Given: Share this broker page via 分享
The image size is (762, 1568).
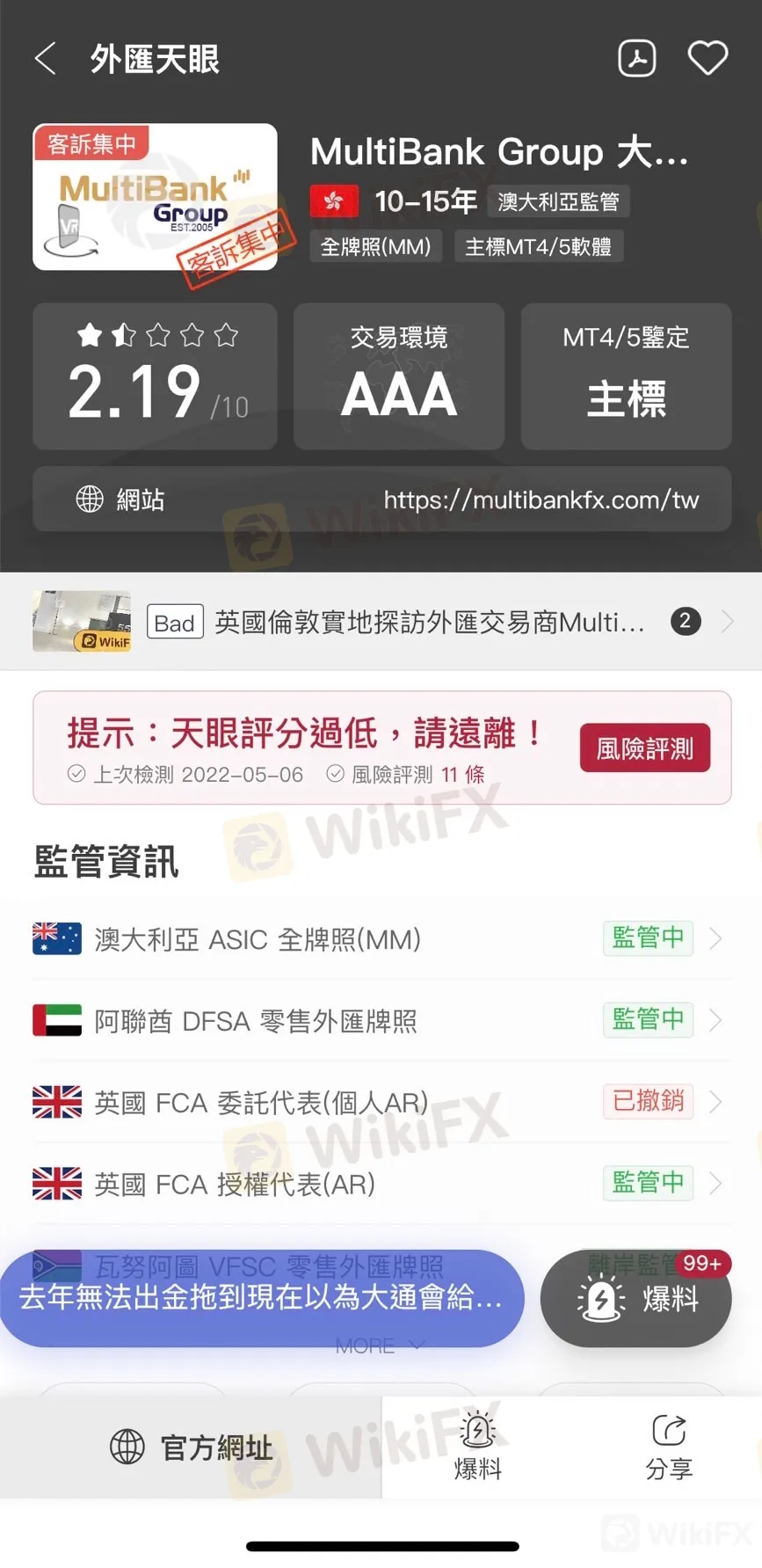Looking at the screenshot, I should click(x=669, y=1447).
